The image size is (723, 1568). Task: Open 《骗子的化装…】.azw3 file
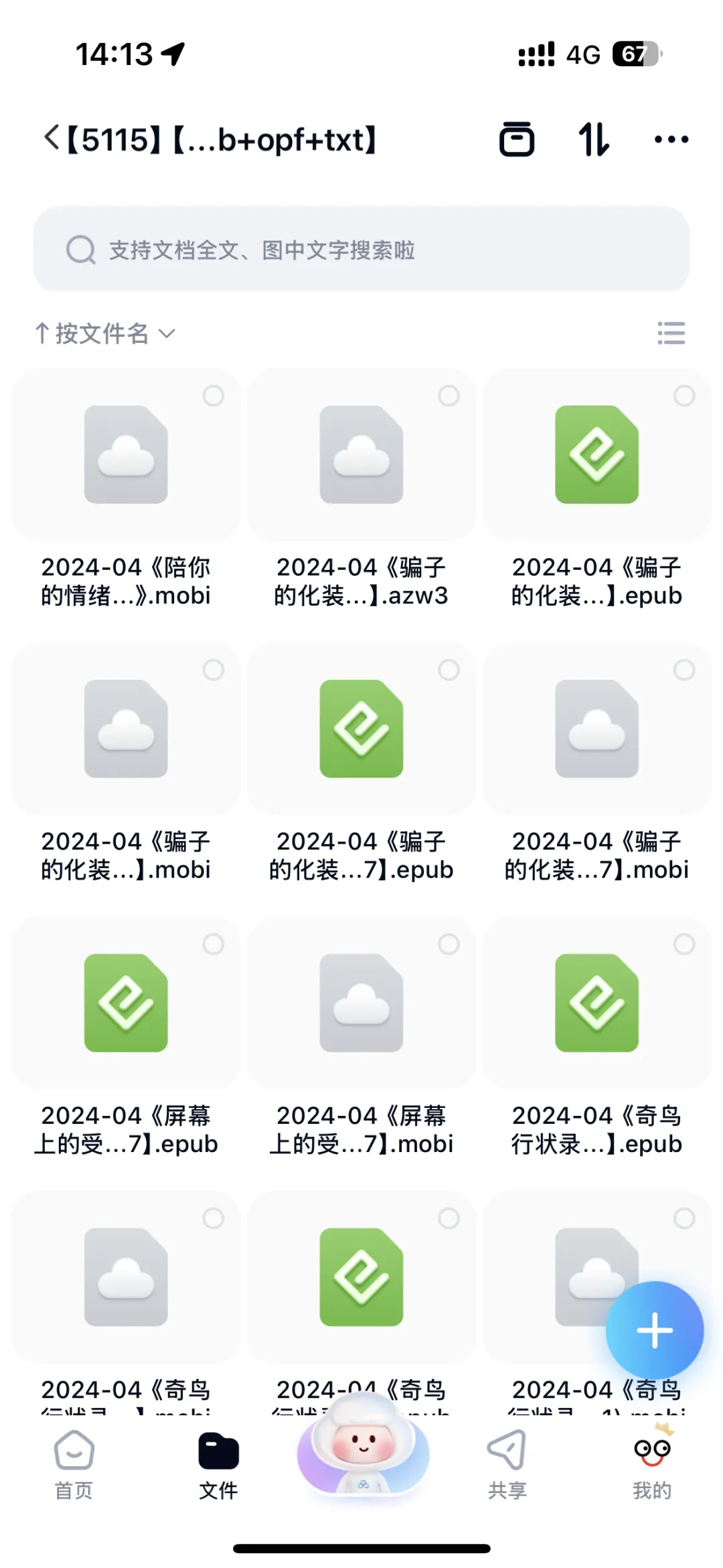click(361, 455)
